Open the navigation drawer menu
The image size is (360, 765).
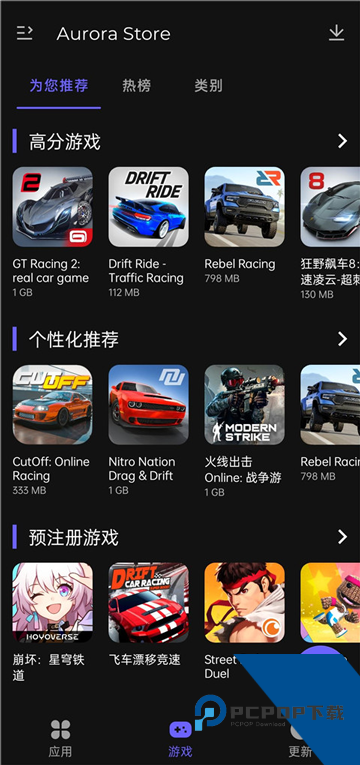point(24,33)
